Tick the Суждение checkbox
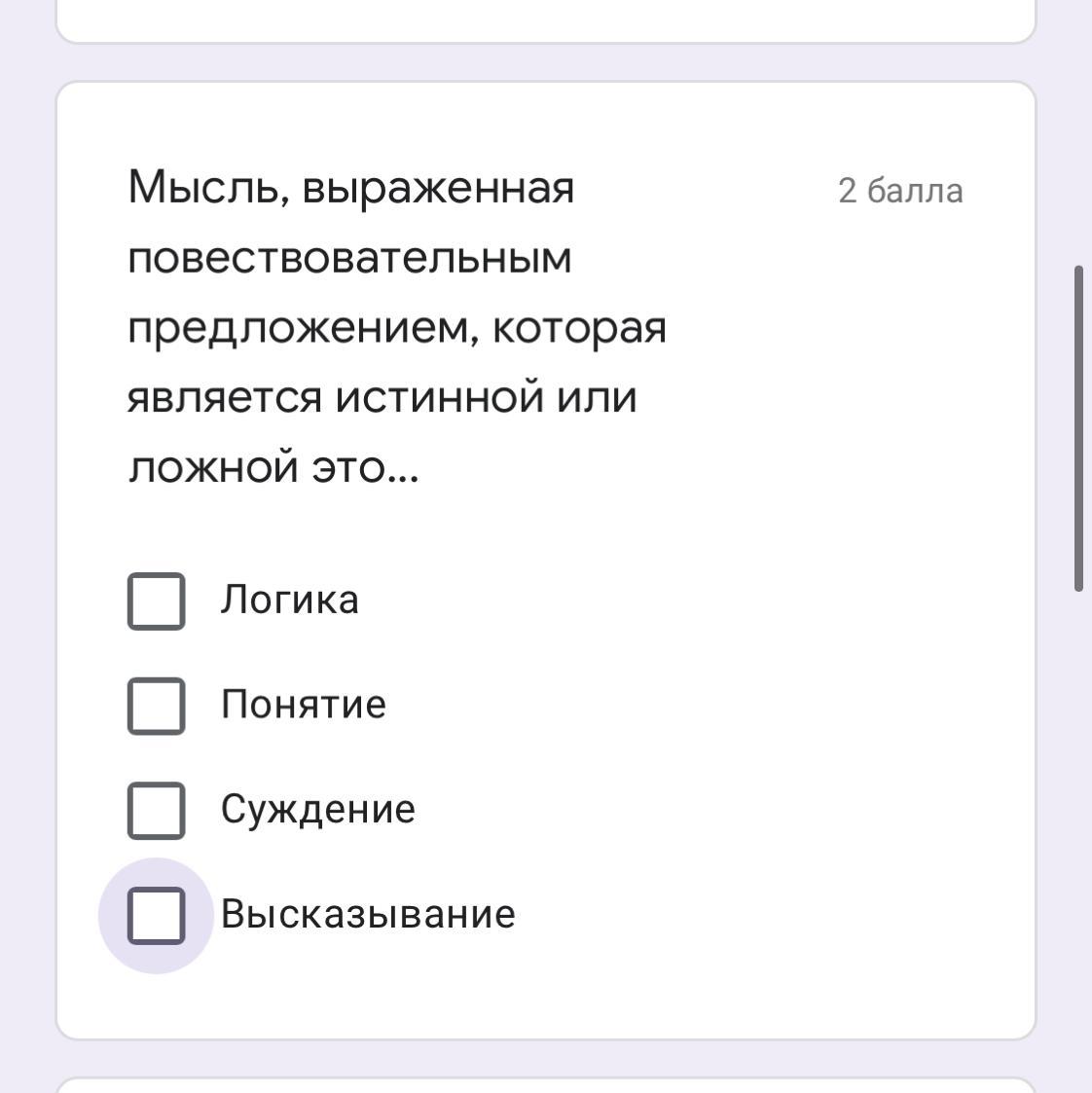 click(x=156, y=811)
